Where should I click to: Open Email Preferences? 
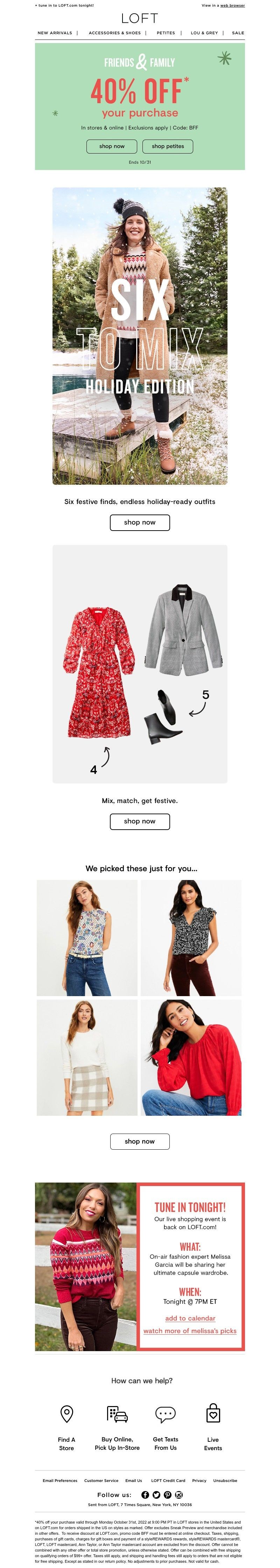pyautogui.click(x=59, y=1480)
